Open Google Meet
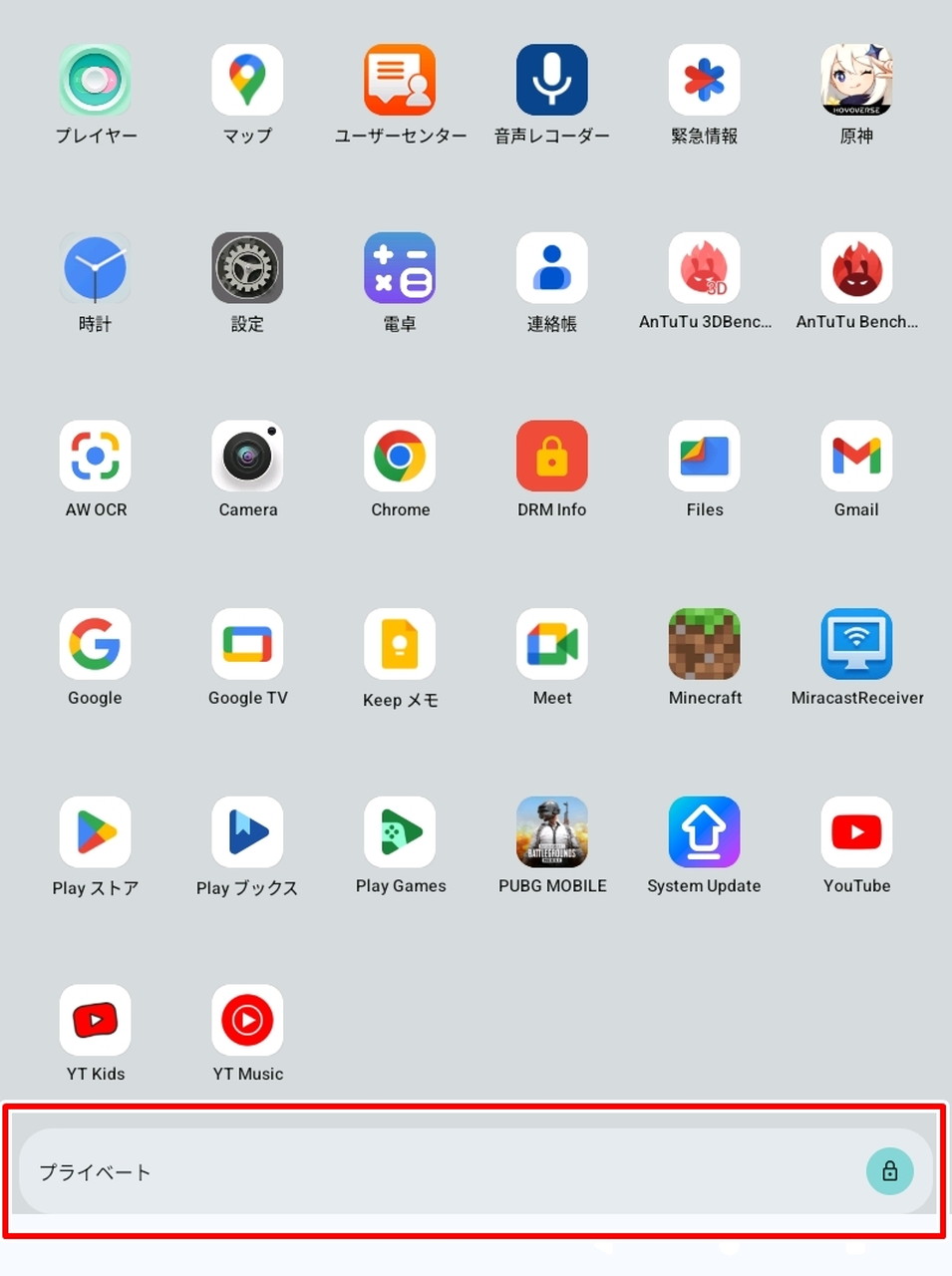This screenshot has height=1276, width=952. coord(552,644)
